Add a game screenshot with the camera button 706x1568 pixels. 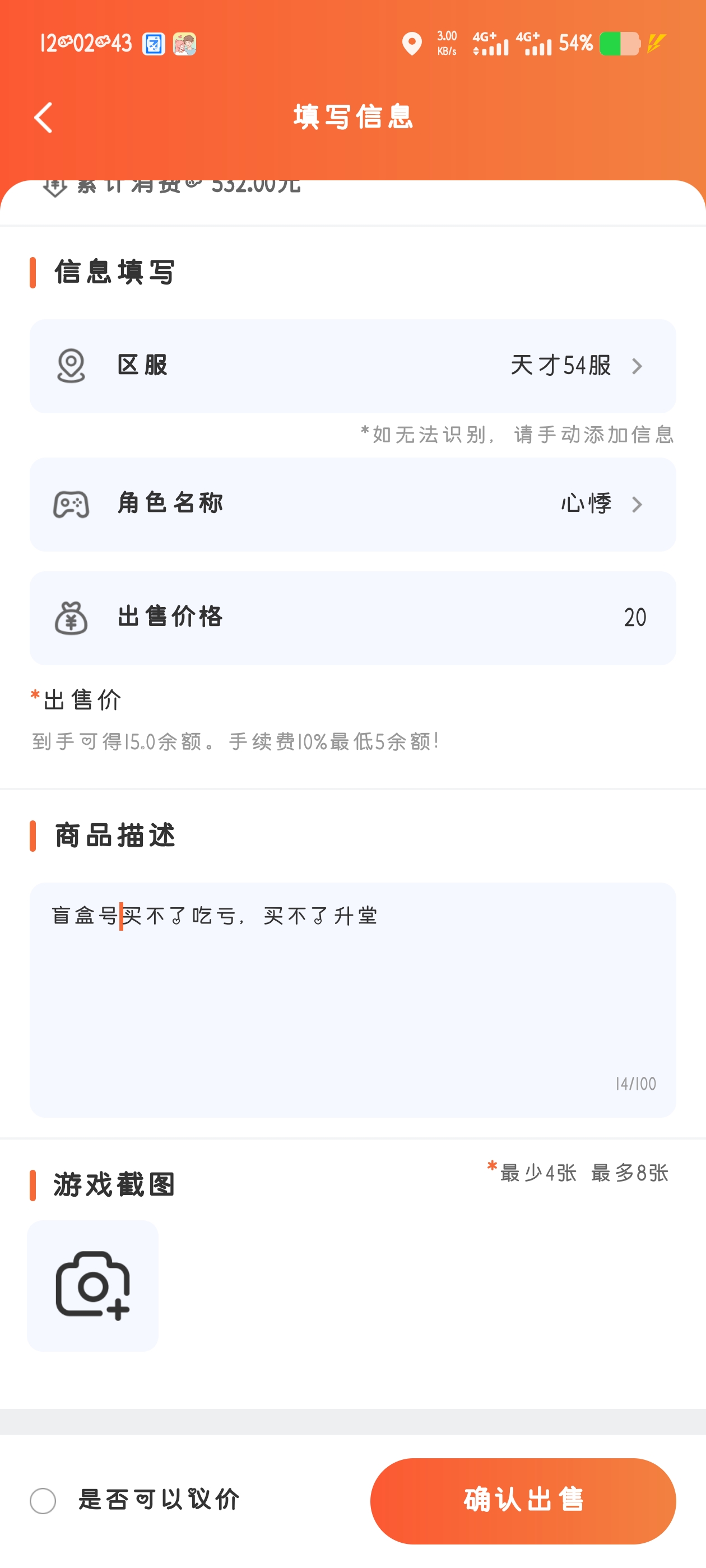[92, 1285]
